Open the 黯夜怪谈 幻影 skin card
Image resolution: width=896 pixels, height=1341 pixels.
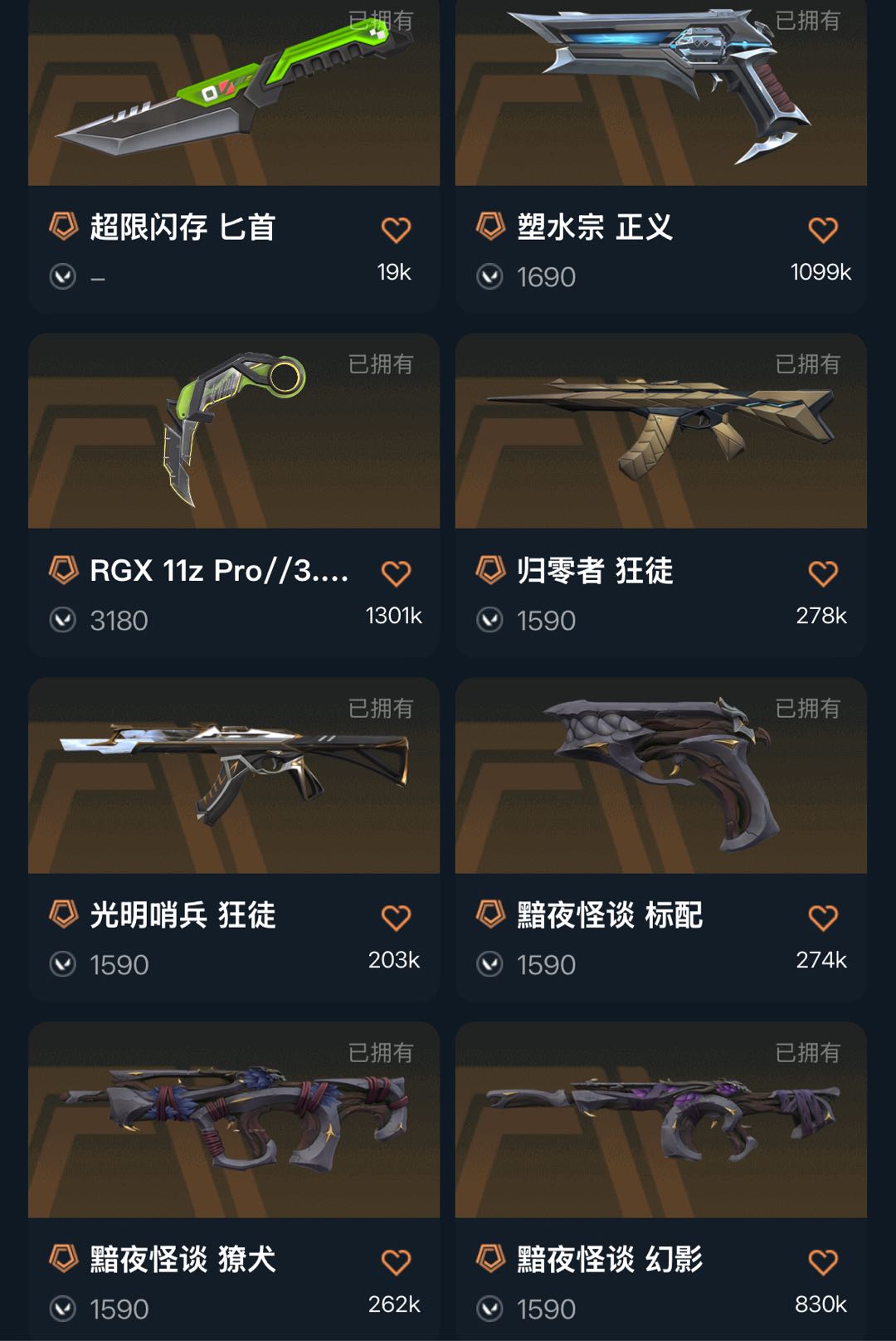point(661,1182)
